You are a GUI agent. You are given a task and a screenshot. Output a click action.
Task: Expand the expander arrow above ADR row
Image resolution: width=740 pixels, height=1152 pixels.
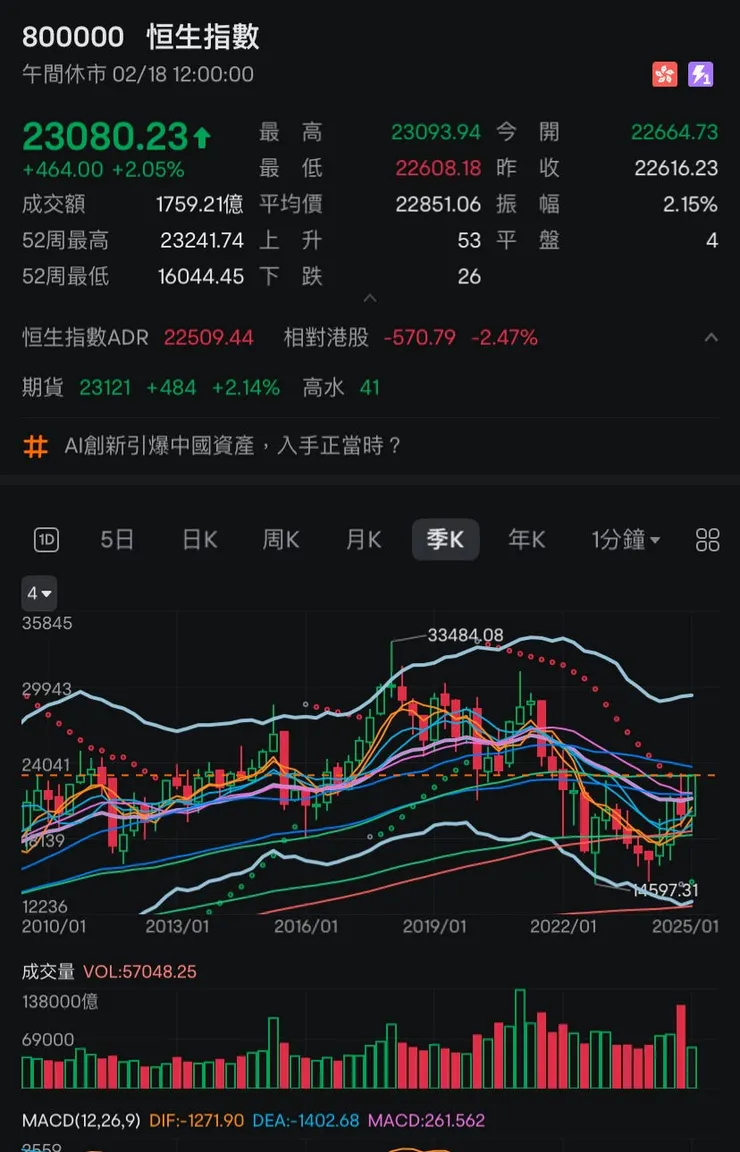[369, 297]
